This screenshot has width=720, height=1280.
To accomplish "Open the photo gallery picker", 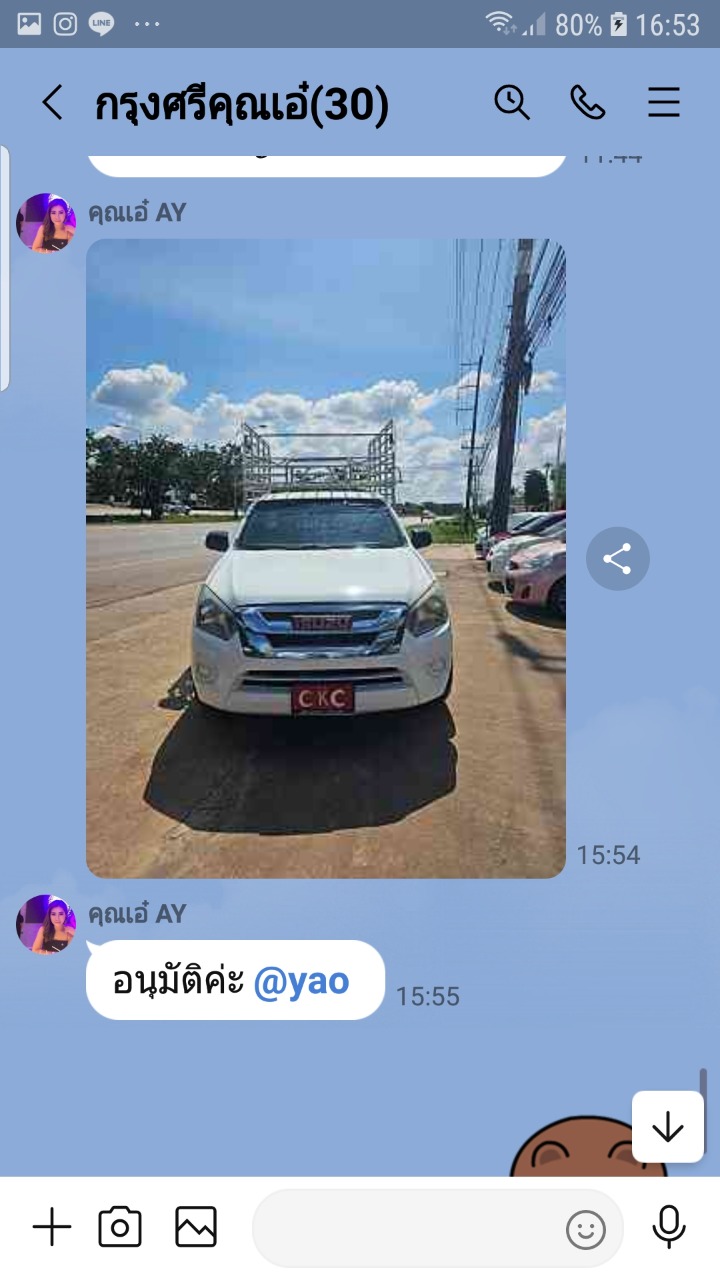I will (196, 1227).
